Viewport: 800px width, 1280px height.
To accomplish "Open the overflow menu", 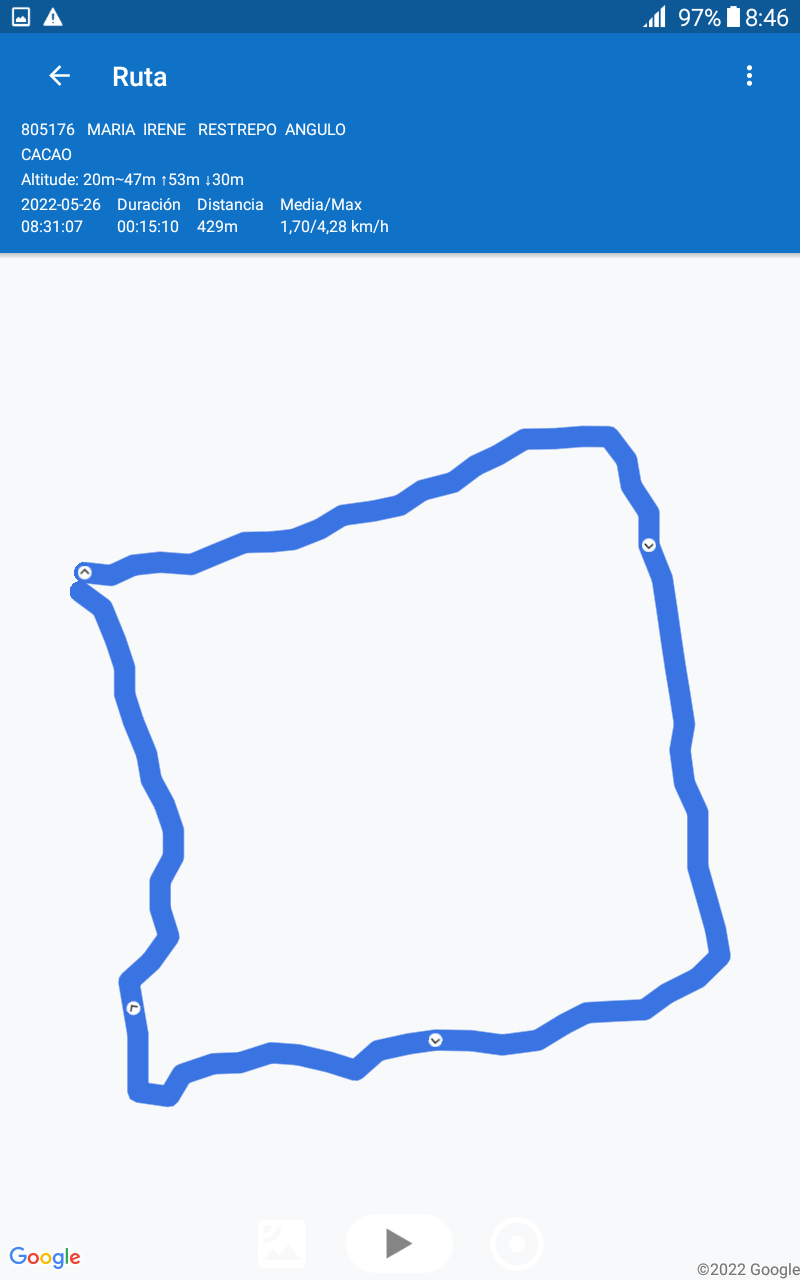I will click(749, 76).
